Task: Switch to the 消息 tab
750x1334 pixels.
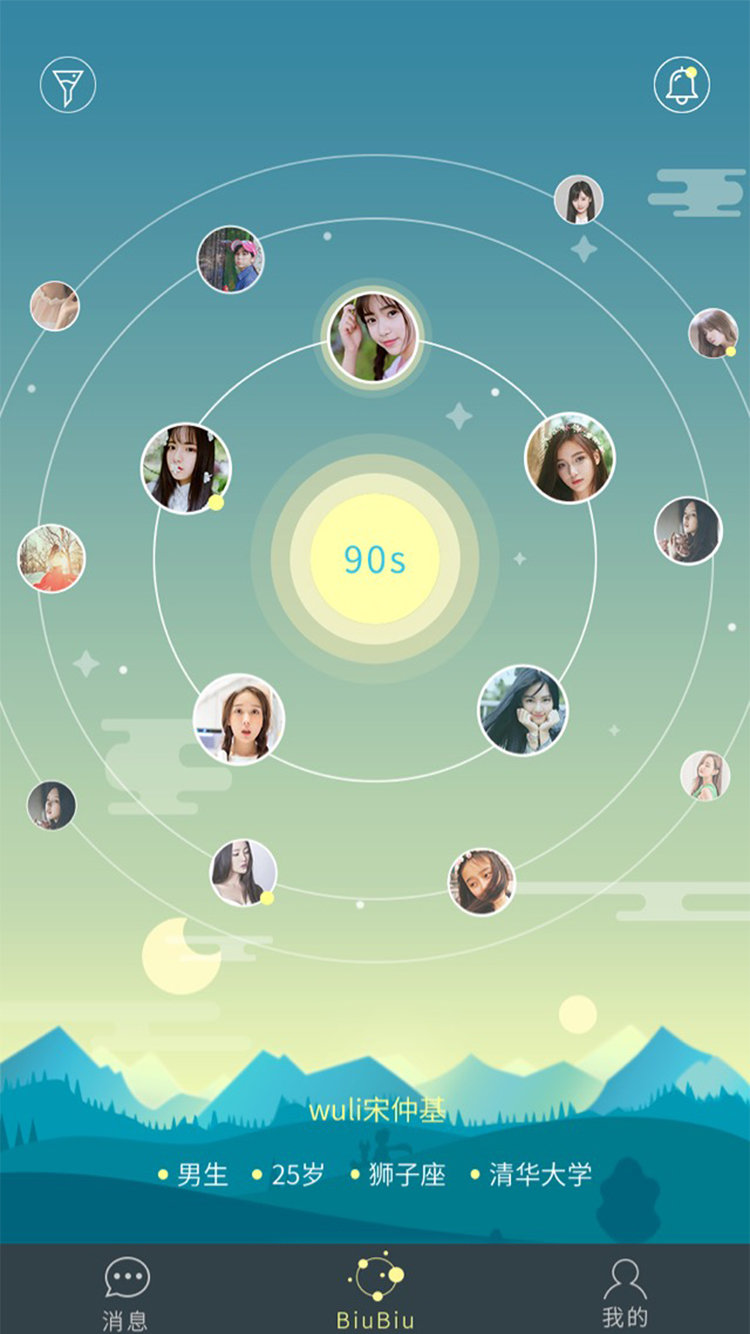Action: tap(126, 1293)
